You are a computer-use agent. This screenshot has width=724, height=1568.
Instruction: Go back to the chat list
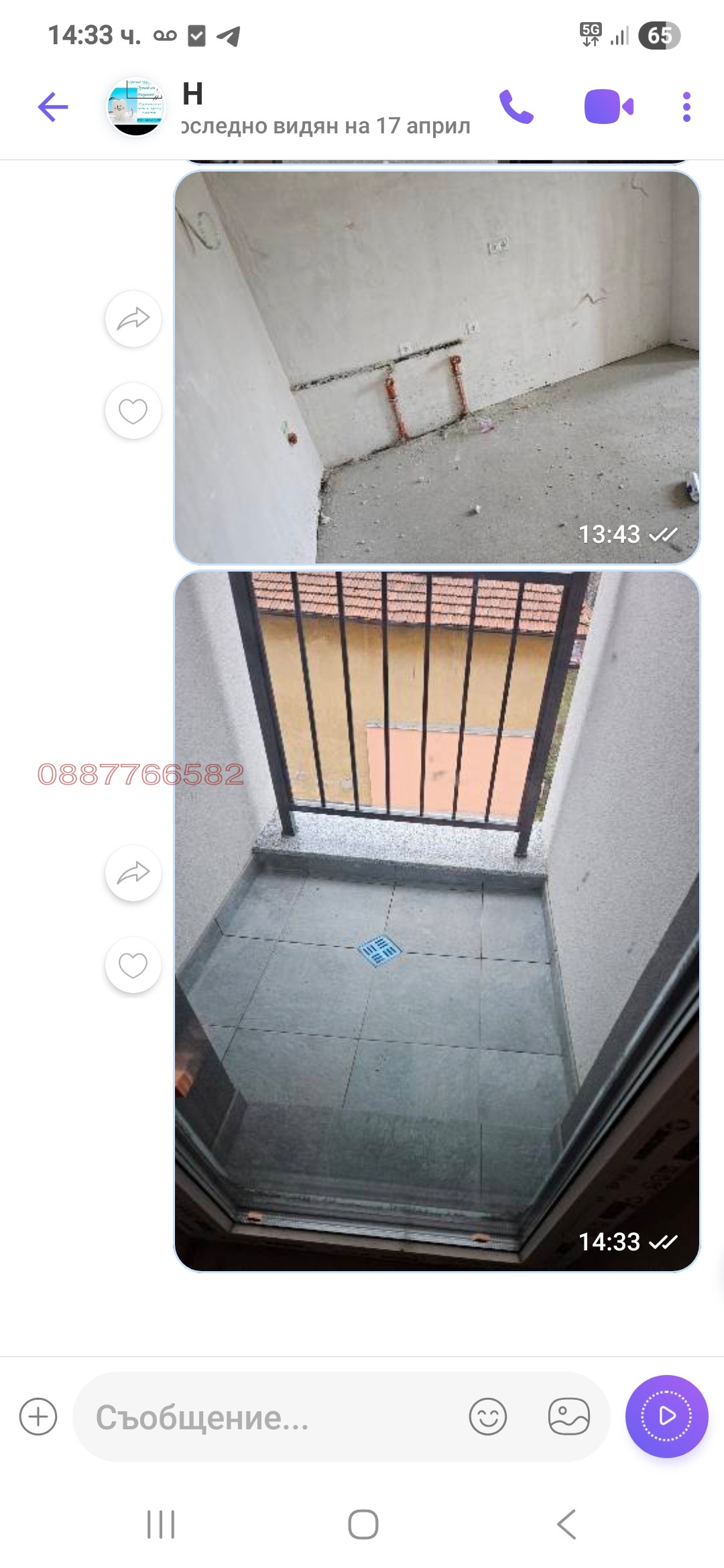click(x=53, y=107)
